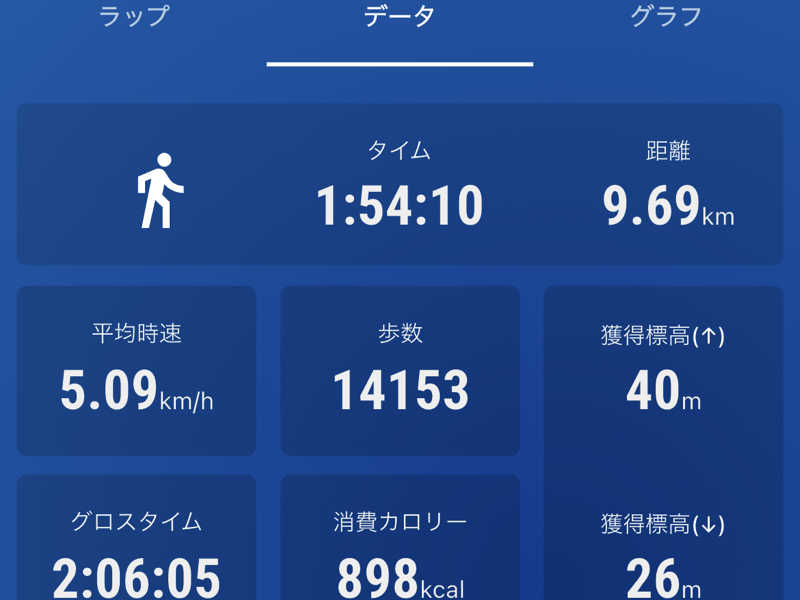The image size is (800, 600).
Task: Select the データ tab
Action: click(399, 17)
